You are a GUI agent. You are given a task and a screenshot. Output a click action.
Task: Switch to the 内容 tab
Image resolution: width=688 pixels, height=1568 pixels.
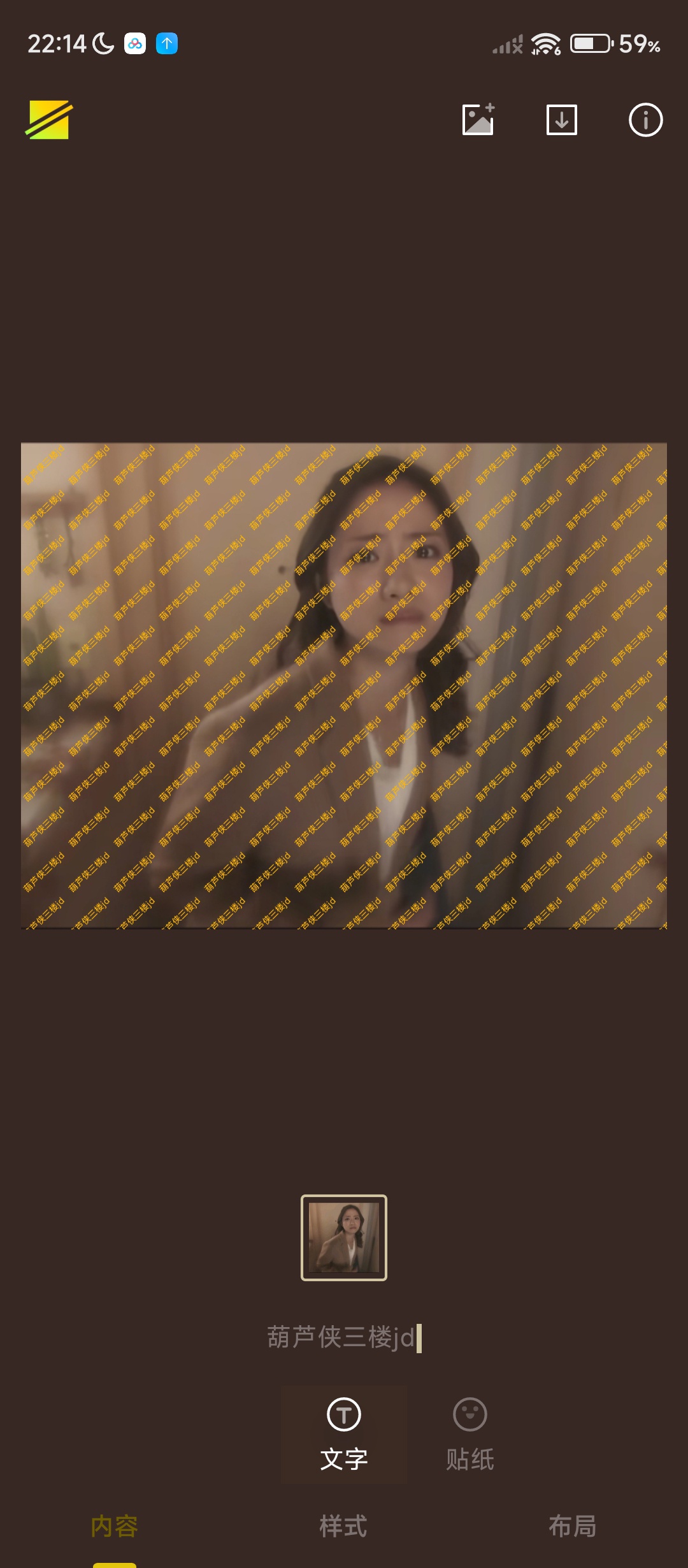(115, 1526)
